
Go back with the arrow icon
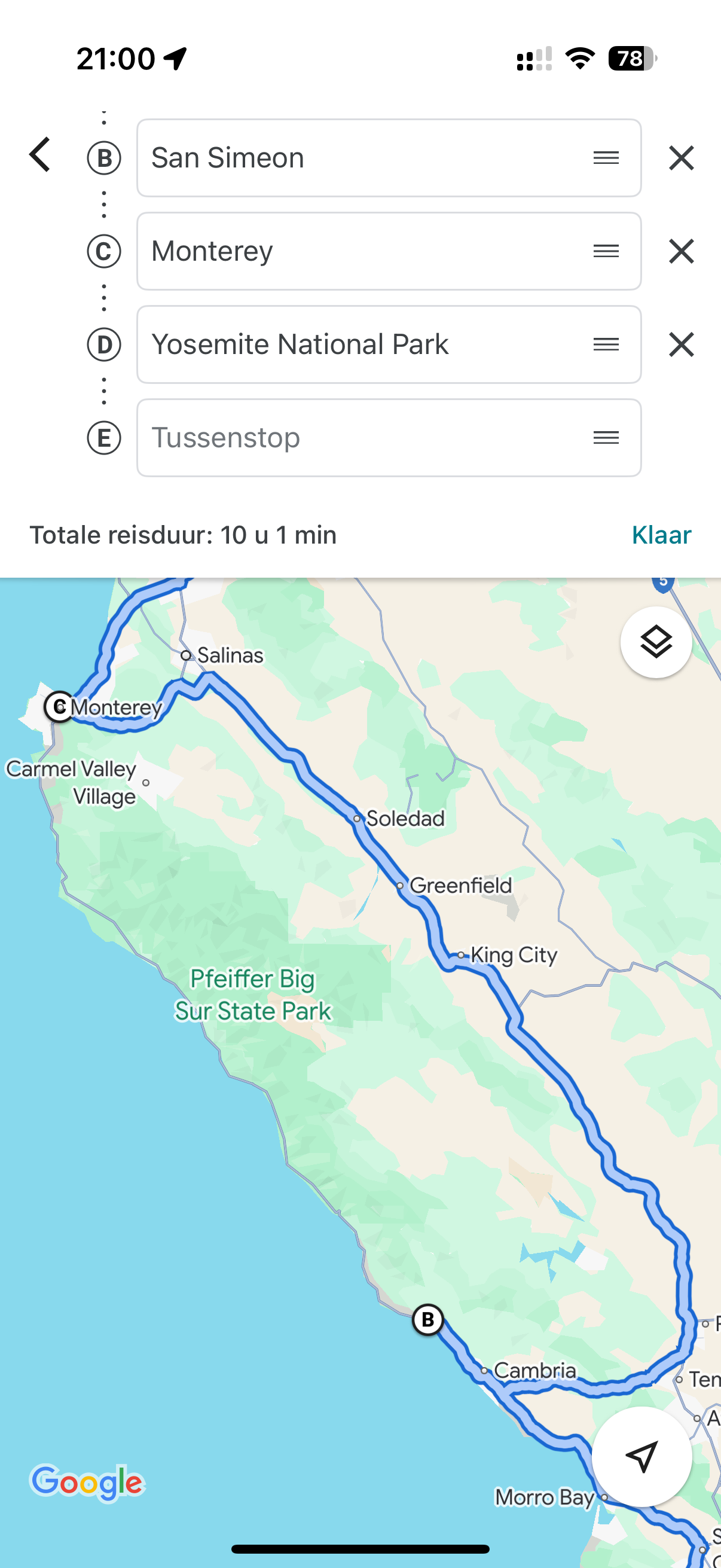pos(40,155)
